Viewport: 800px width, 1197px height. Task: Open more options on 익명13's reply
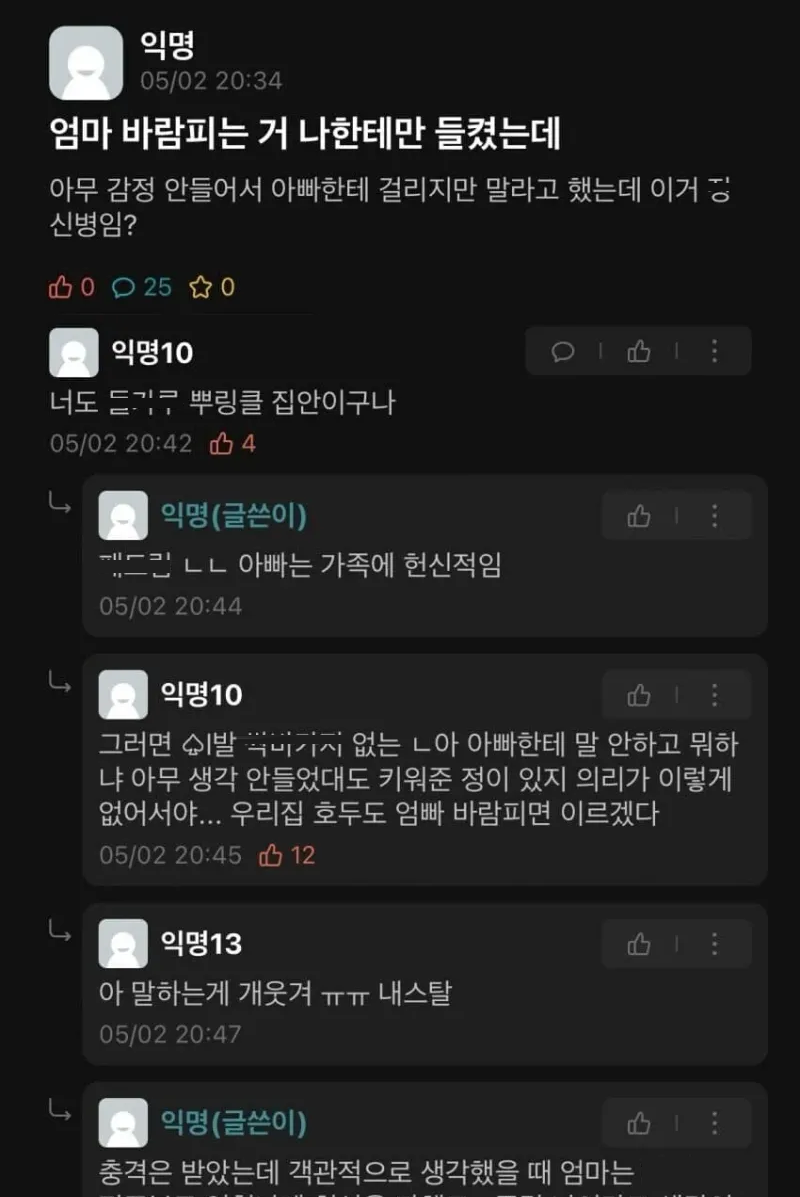click(714, 944)
